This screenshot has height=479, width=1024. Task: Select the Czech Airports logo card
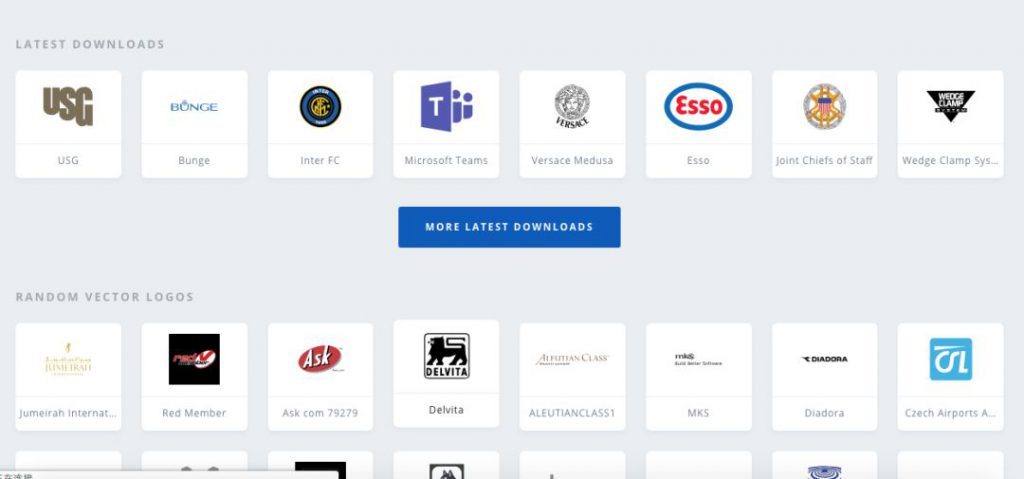[950, 376]
